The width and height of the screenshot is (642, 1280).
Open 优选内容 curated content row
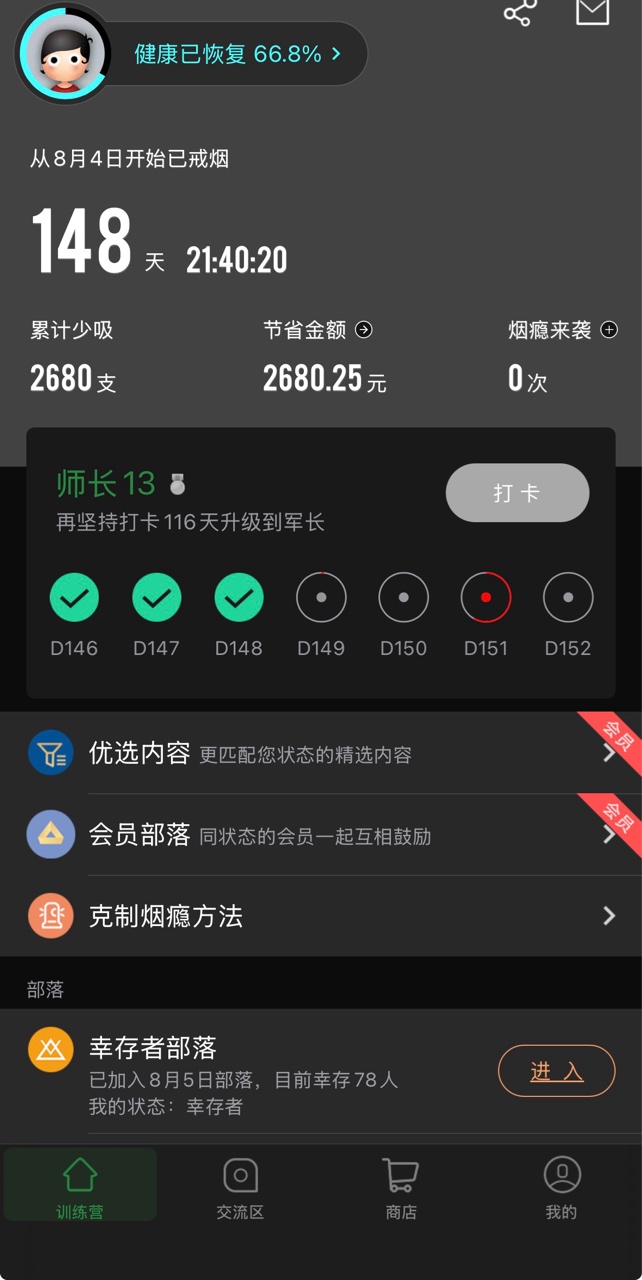[x=320, y=754]
